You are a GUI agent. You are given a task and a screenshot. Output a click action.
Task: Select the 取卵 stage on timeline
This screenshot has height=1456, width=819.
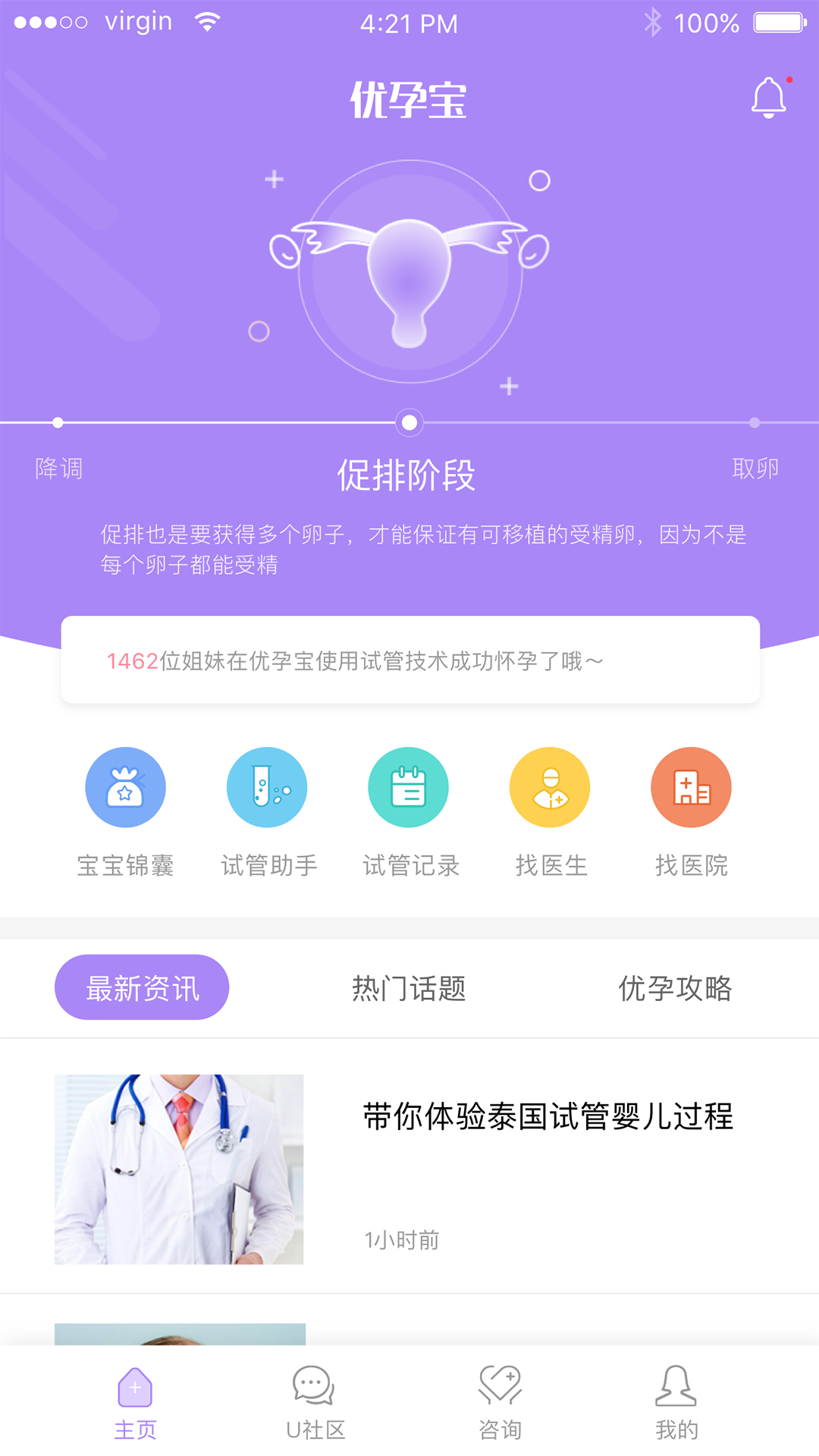[755, 468]
